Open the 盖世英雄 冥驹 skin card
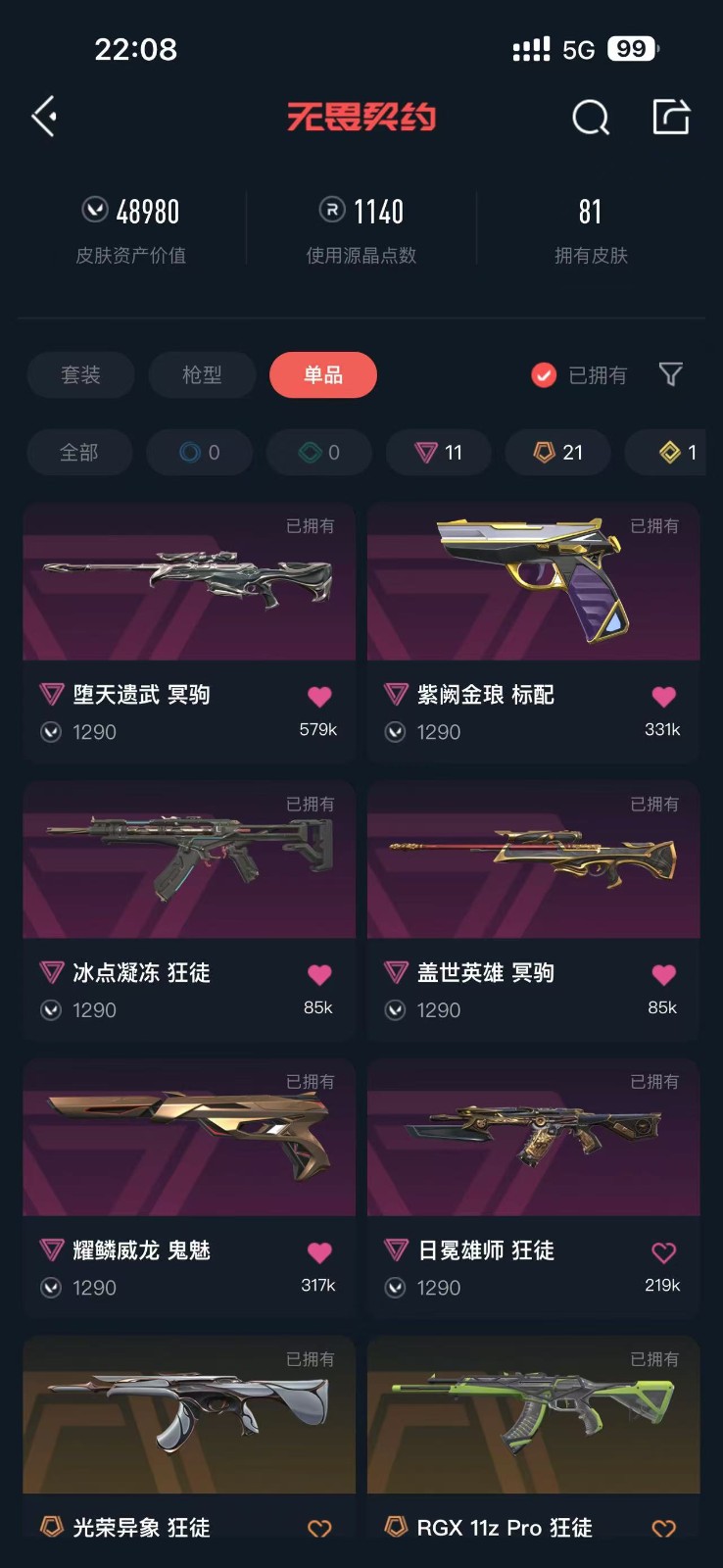 (534, 910)
